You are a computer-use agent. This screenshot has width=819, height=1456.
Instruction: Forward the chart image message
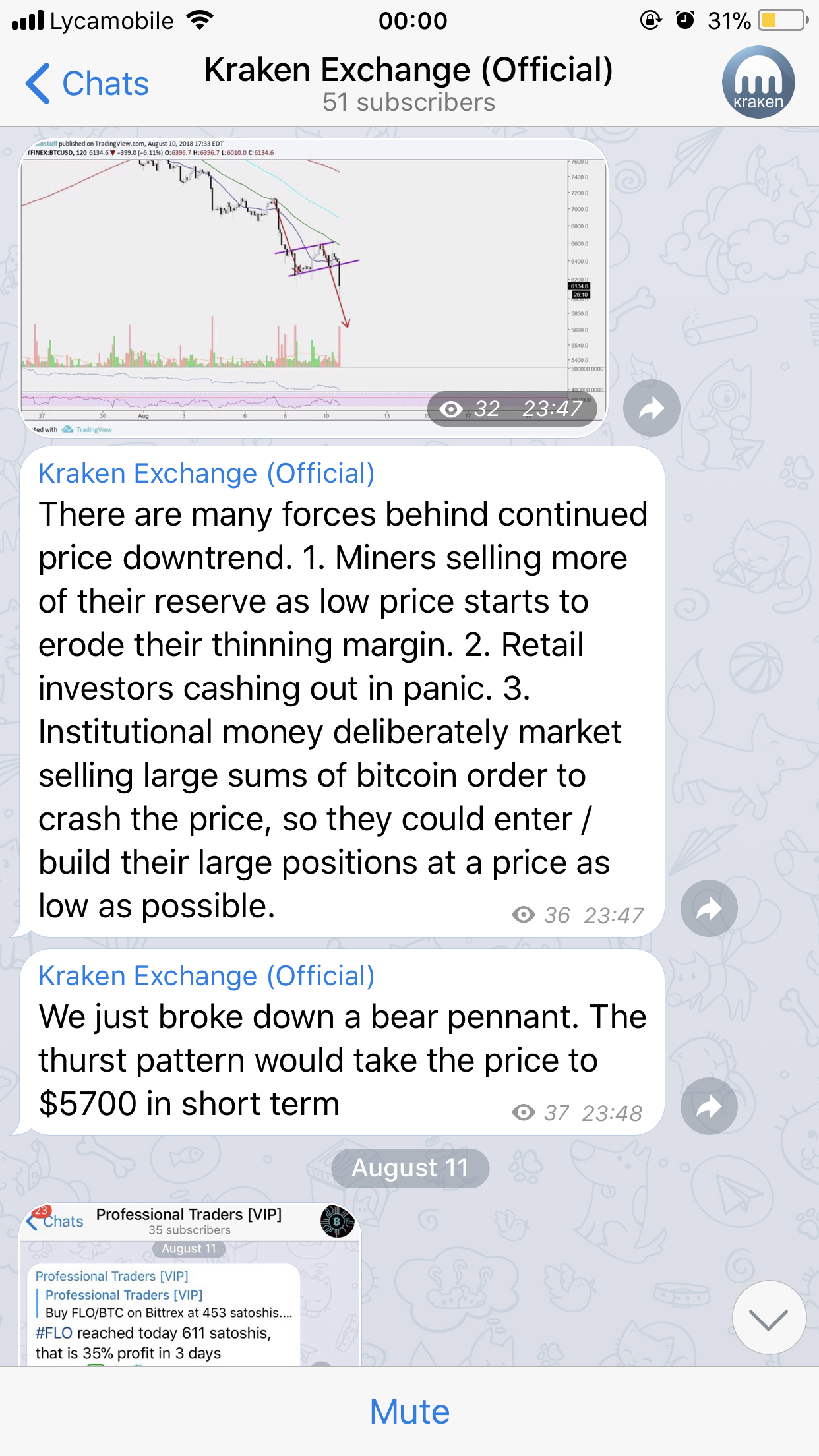[652, 408]
